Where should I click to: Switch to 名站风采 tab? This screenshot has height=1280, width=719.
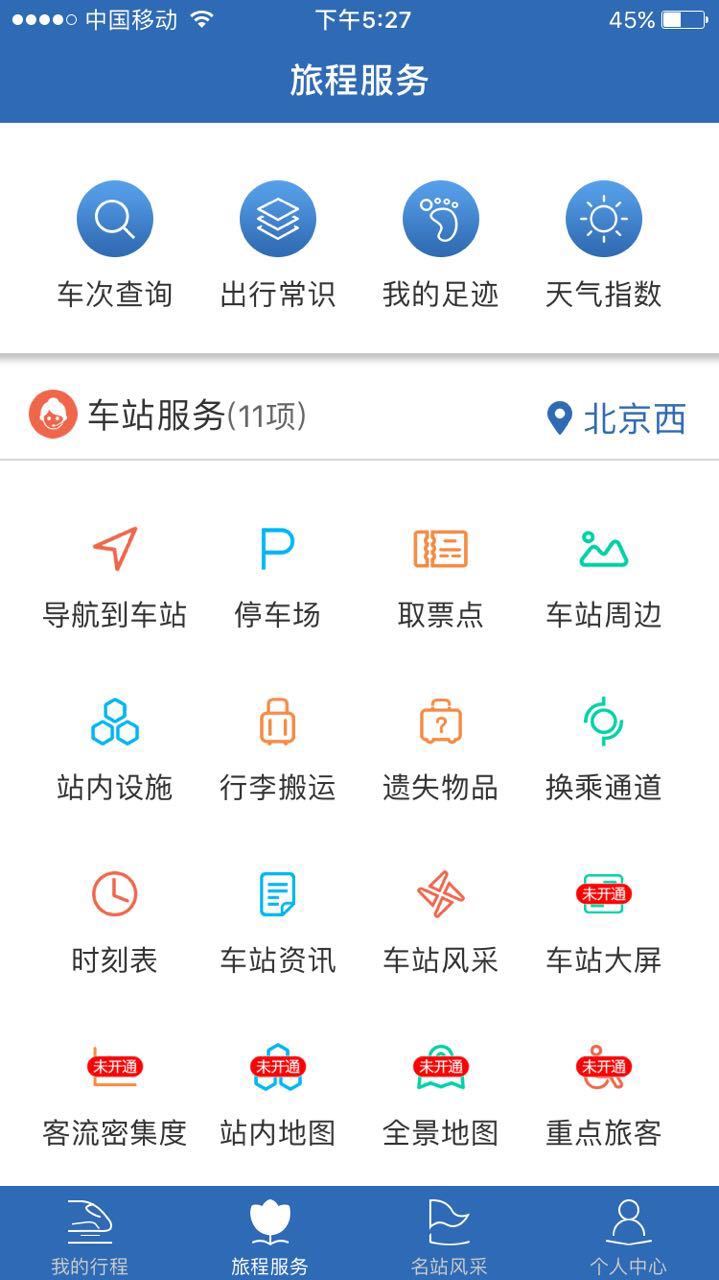[449, 1236]
